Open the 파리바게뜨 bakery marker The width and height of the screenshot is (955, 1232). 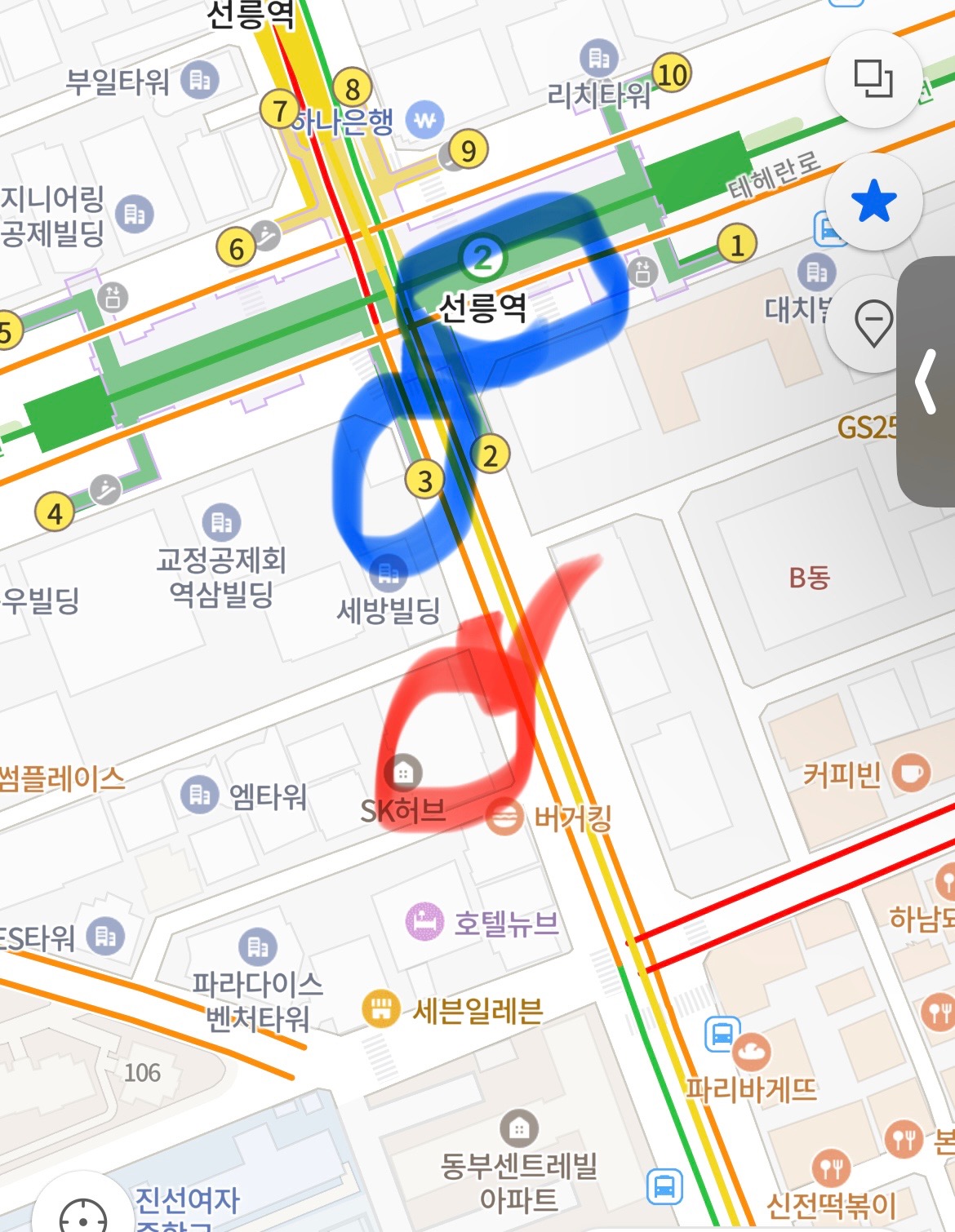click(750, 1053)
